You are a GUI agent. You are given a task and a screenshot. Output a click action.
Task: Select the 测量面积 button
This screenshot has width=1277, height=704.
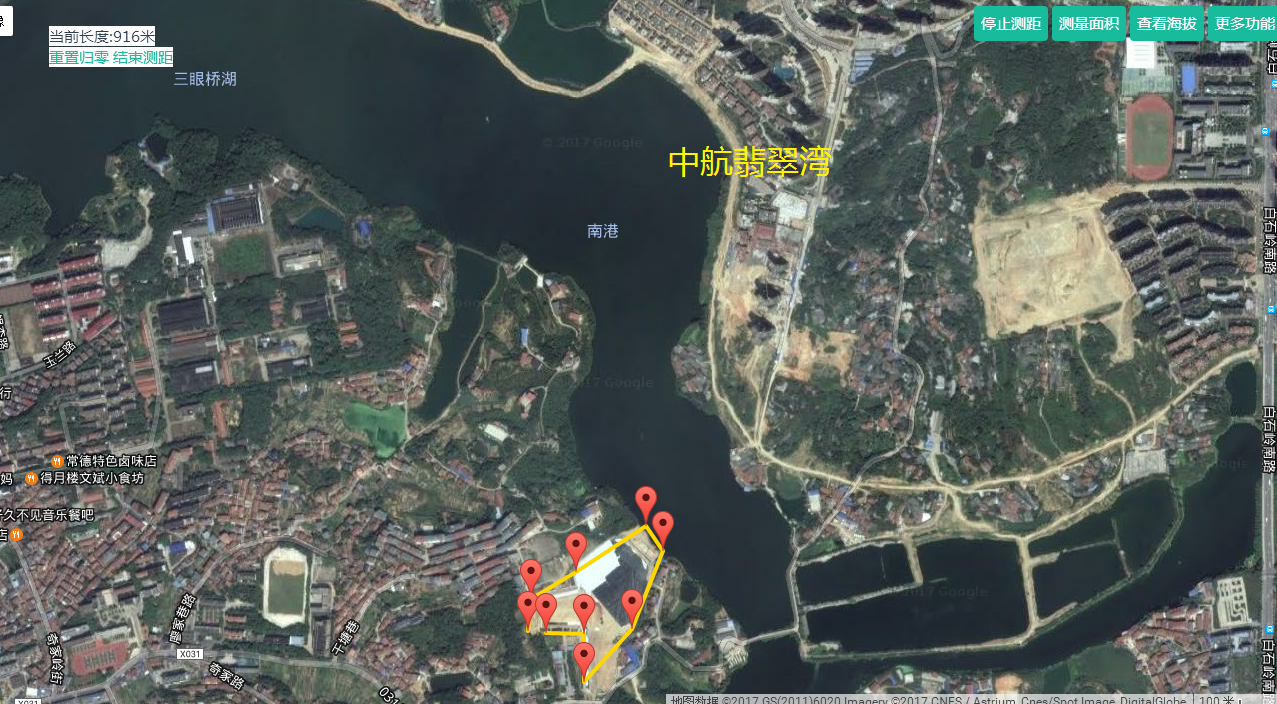point(1088,24)
